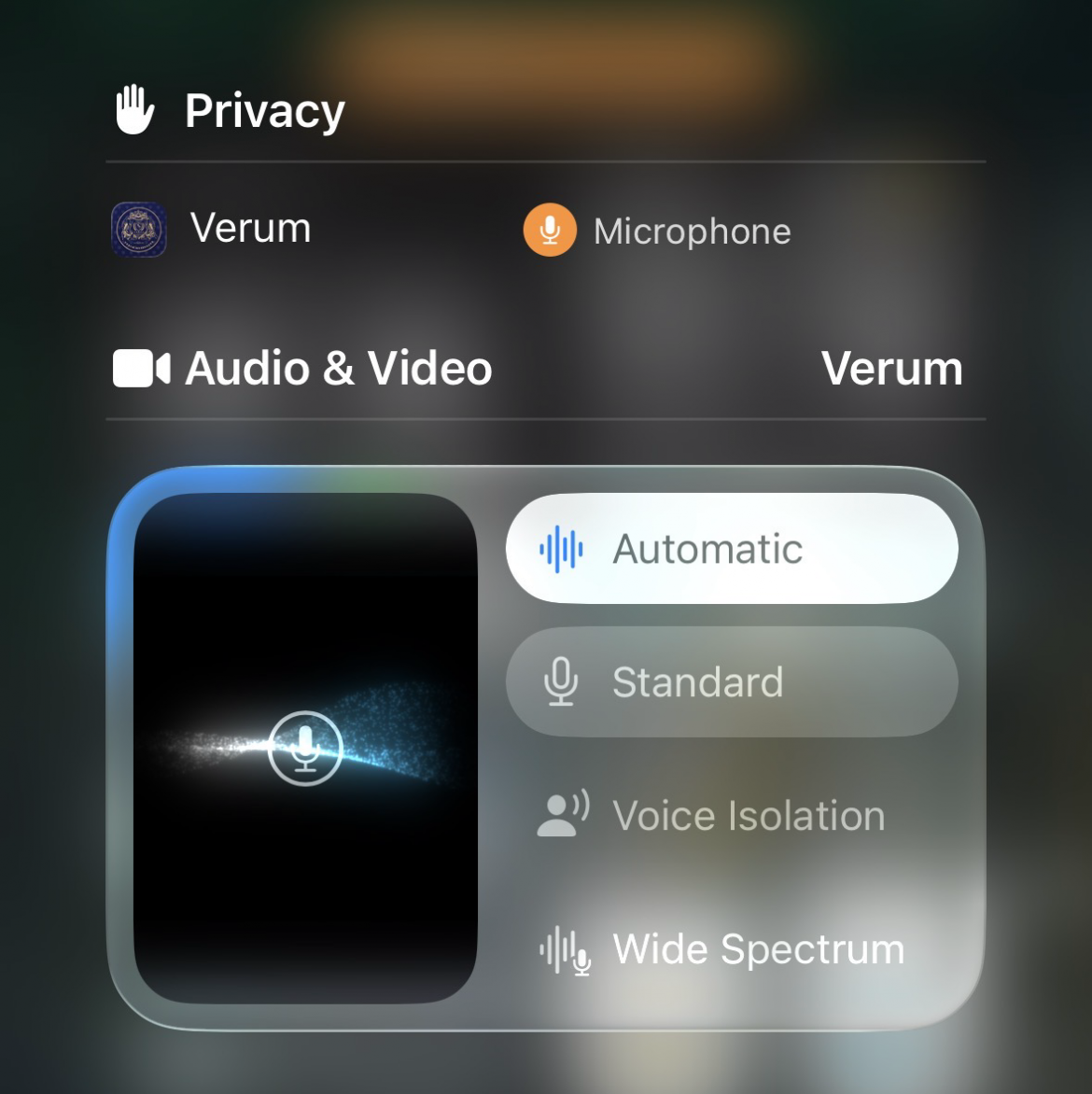Switch to Voice Isolation mode
The image size is (1092, 1094).
731,816
